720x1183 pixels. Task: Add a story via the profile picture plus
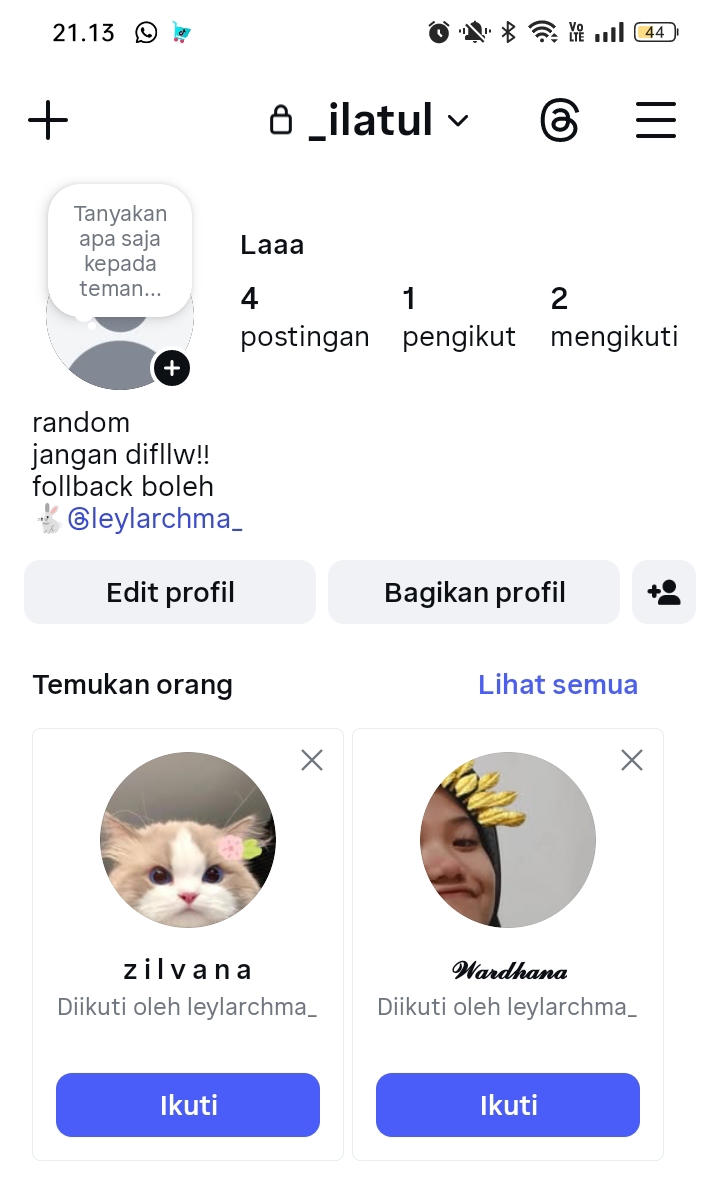pos(171,368)
